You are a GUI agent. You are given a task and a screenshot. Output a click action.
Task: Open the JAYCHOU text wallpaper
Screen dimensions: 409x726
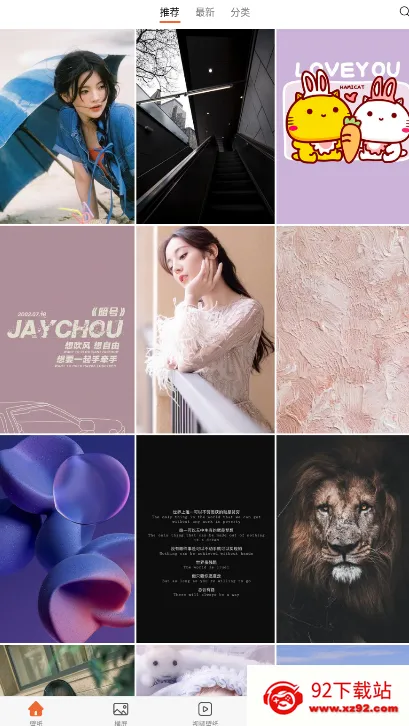(67, 329)
